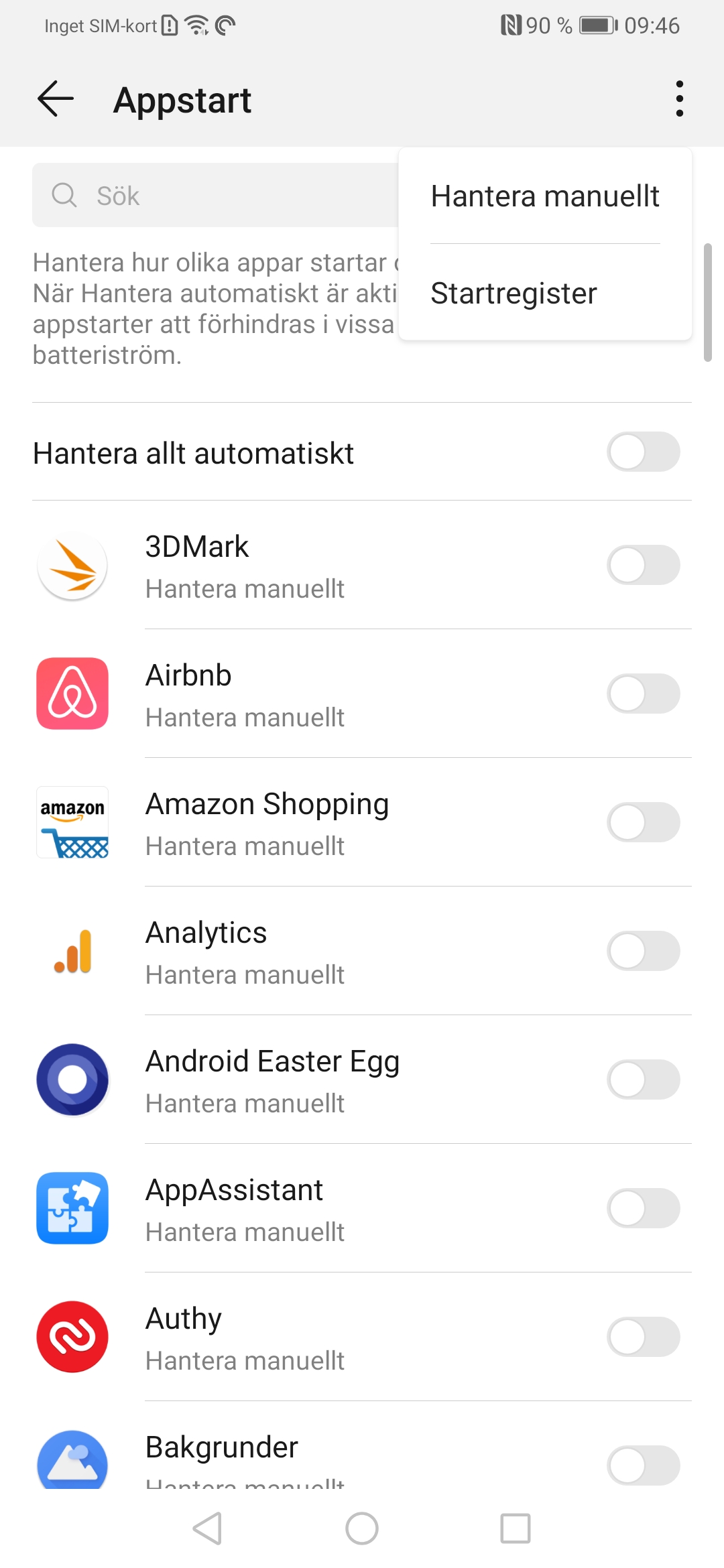
Task: Enable the Amazon Shopping switch
Action: click(x=643, y=822)
